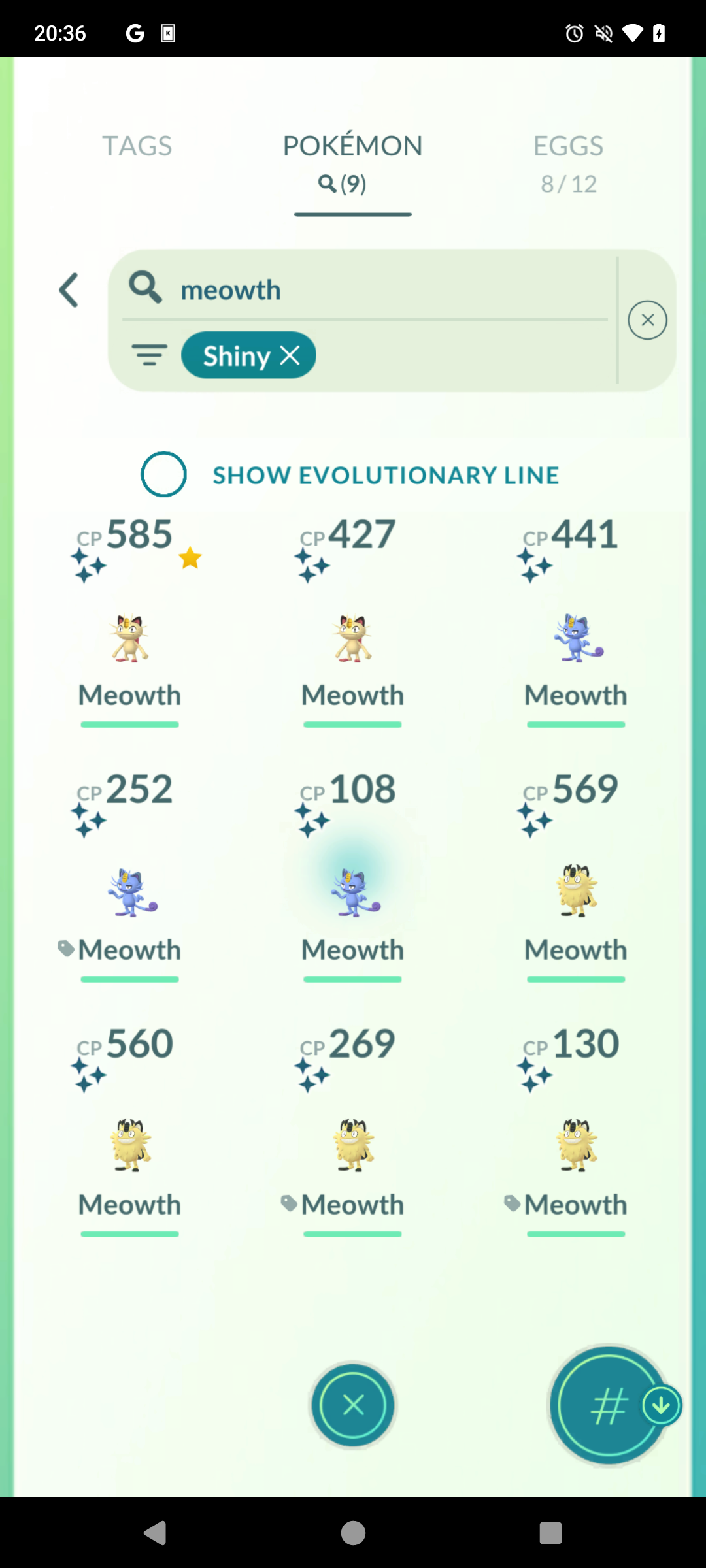
Task: Close the Pokémon storage screen
Action: coord(353,1405)
